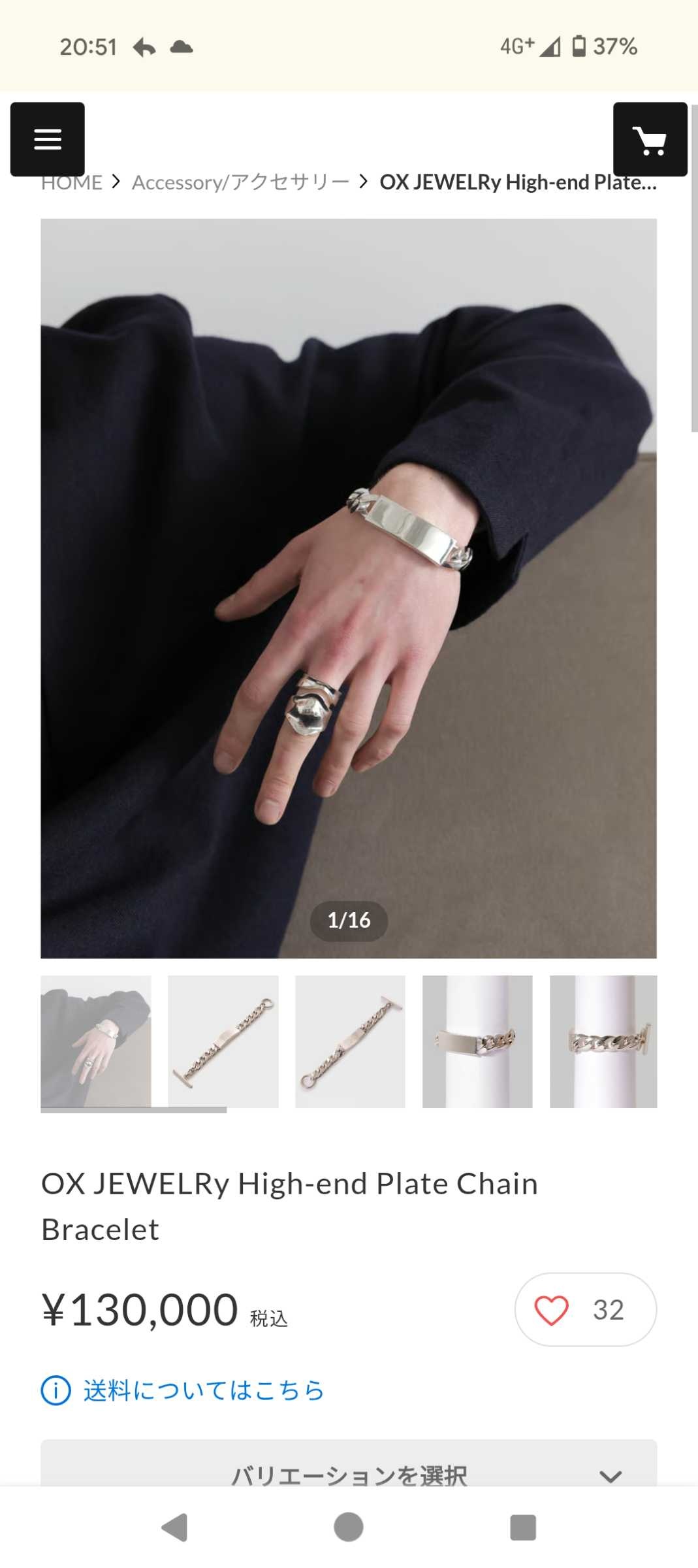The width and height of the screenshot is (698, 1568).
Task: Select the third thumbnail with ring at bottom
Action: pyautogui.click(x=350, y=1041)
